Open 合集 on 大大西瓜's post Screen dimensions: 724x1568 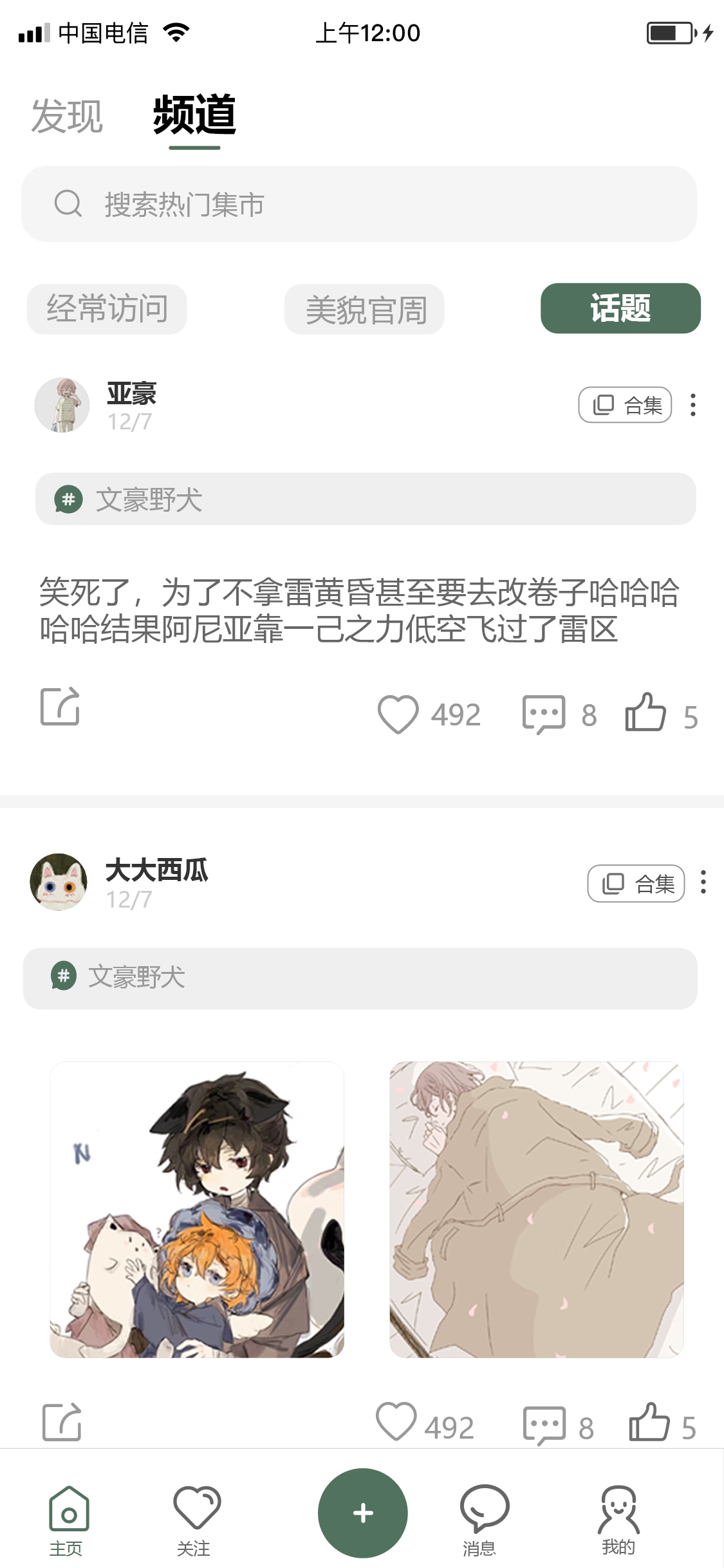click(x=636, y=884)
